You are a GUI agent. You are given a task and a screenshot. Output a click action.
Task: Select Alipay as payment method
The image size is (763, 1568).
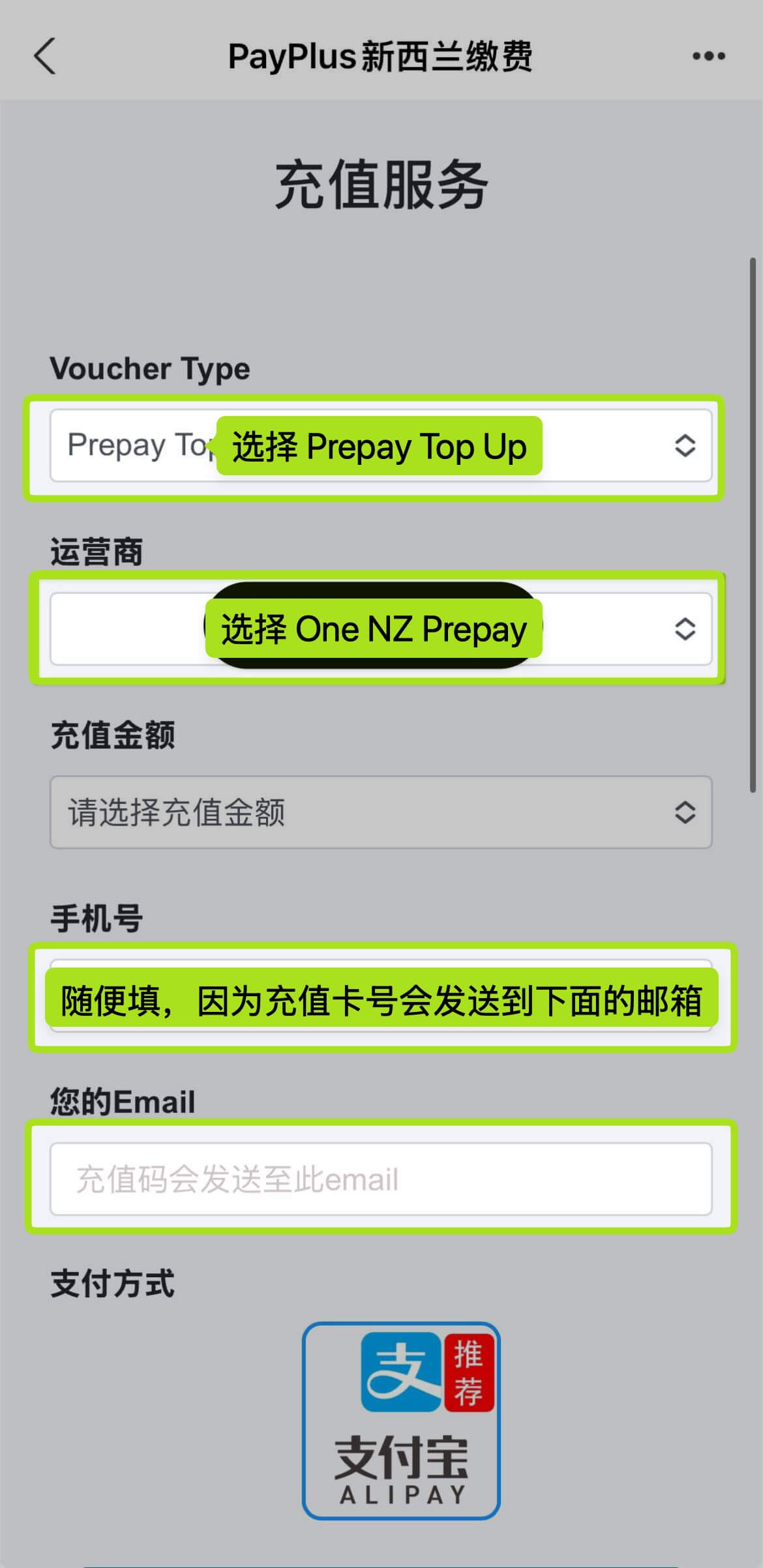tap(401, 1420)
